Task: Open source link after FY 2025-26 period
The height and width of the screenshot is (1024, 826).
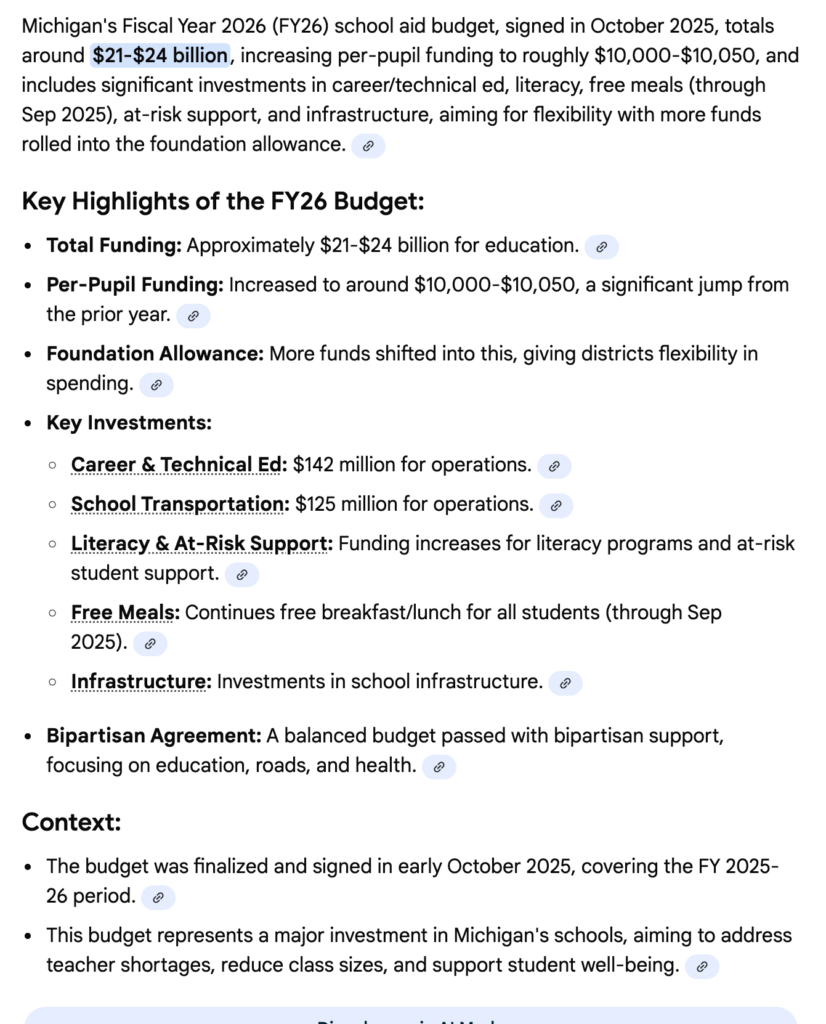Action: pyautogui.click(x=157, y=898)
